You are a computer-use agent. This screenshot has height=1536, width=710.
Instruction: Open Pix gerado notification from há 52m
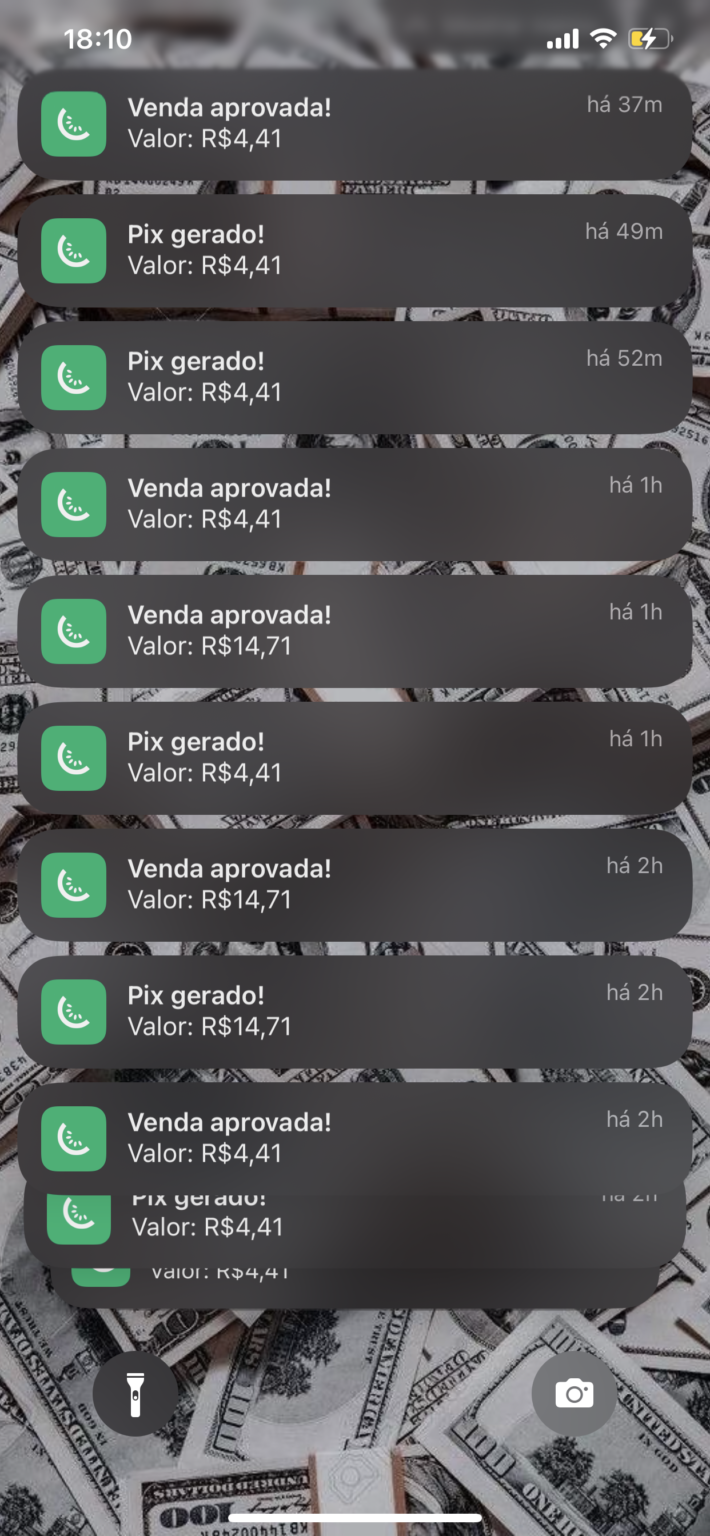(x=355, y=377)
